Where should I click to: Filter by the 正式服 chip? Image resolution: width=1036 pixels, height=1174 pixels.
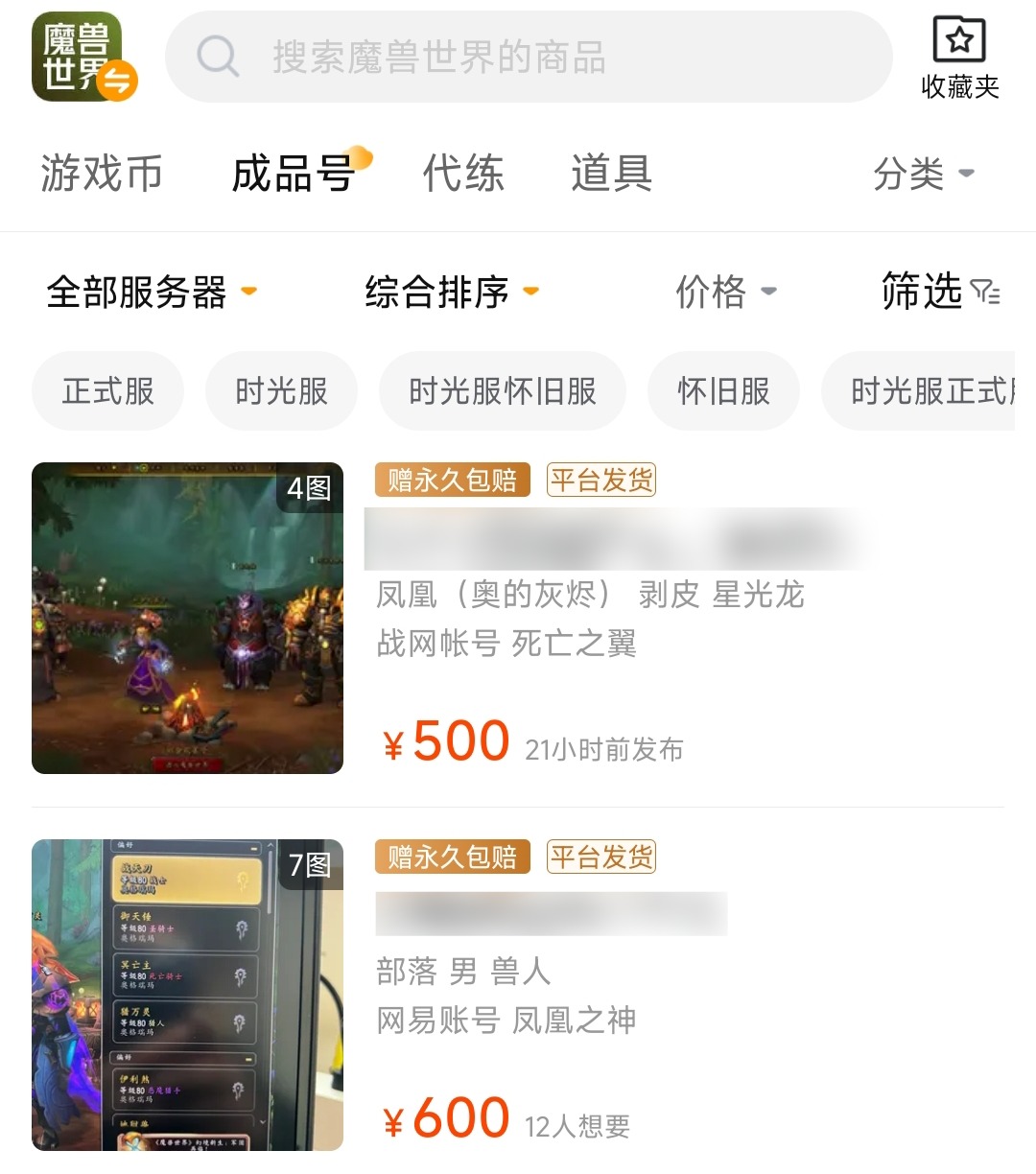click(x=107, y=391)
